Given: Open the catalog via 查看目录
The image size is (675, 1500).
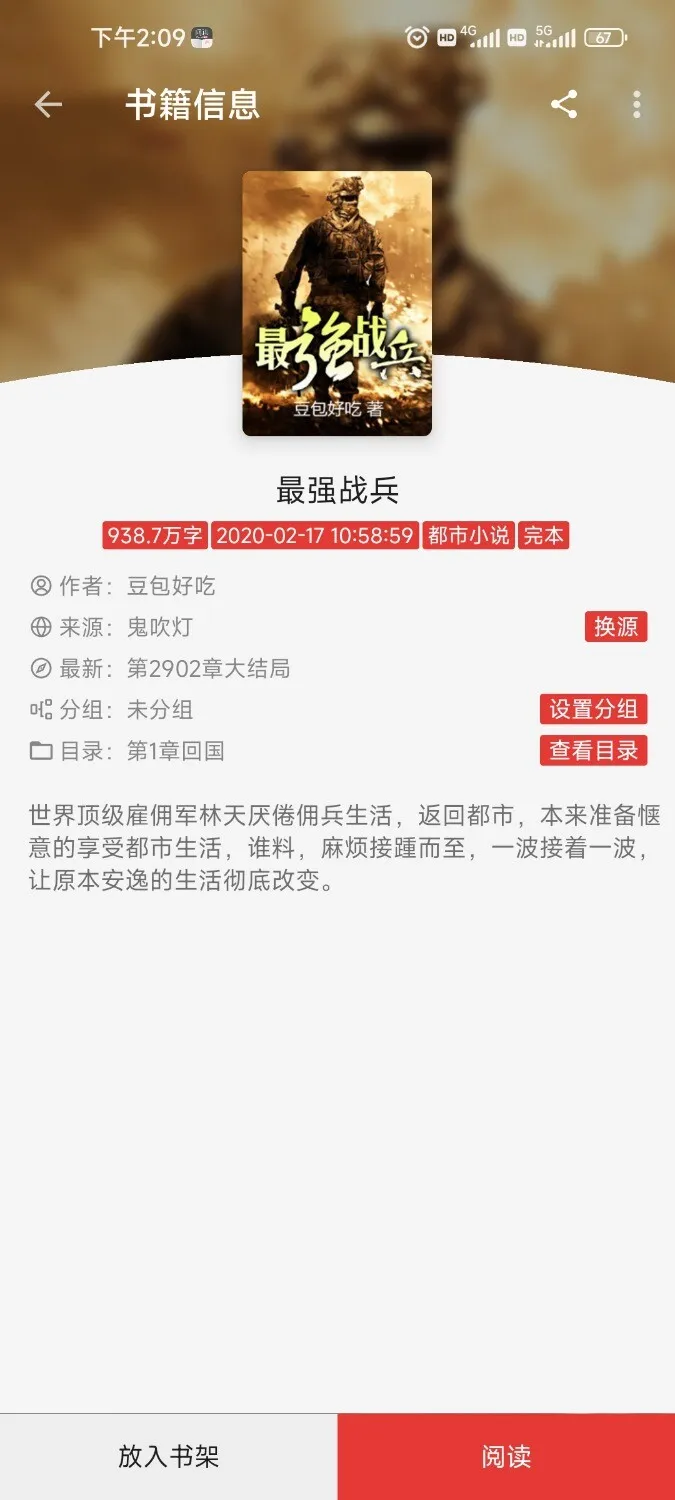Looking at the screenshot, I should tap(593, 750).
